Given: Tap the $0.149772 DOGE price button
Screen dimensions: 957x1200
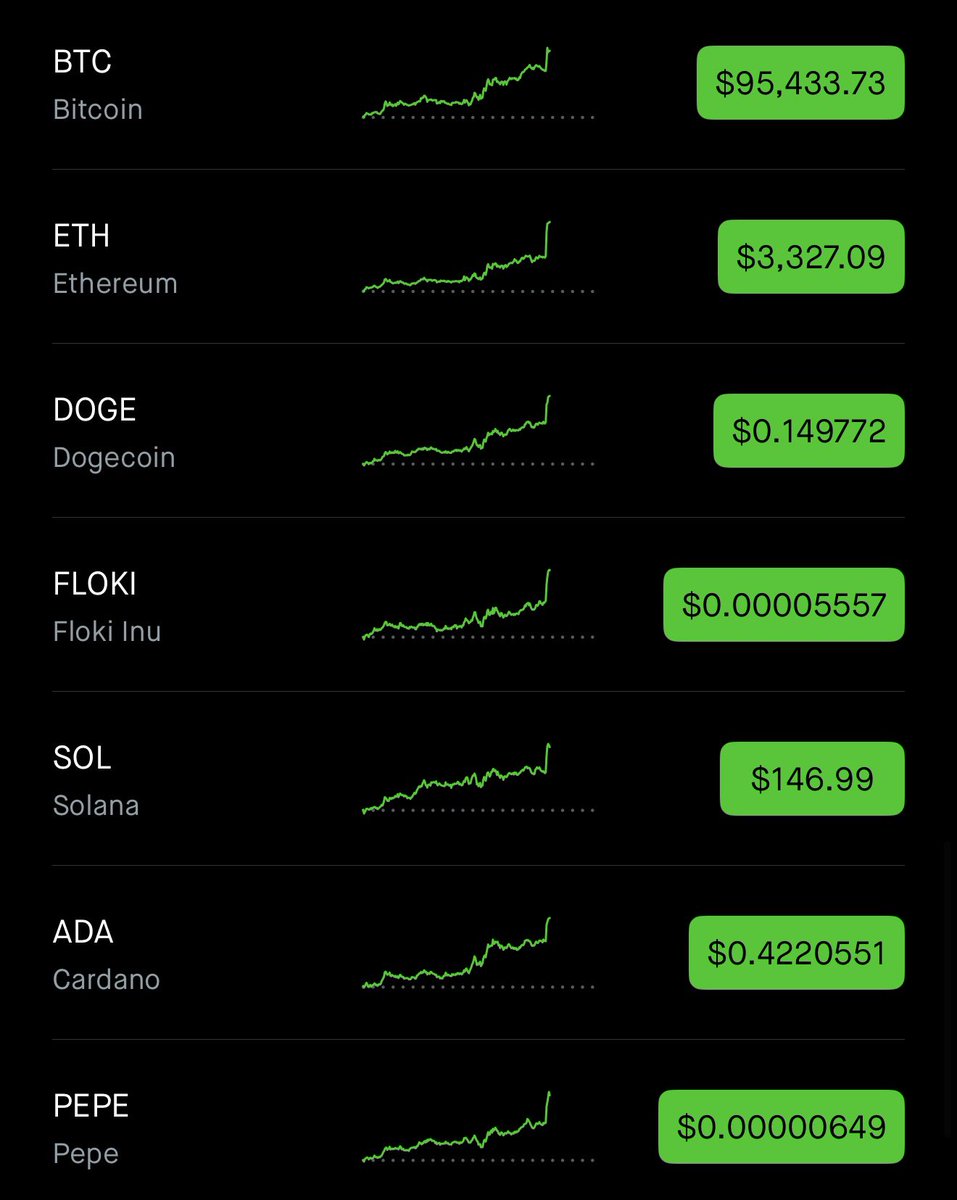Looking at the screenshot, I should [808, 431].
